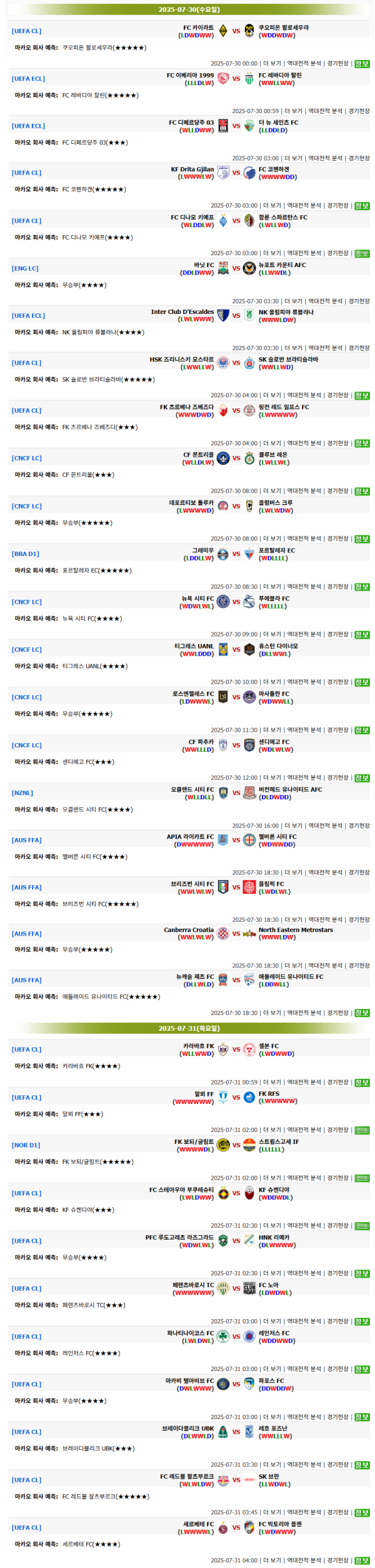
Task: Open the UEFA ECL tag beside FC 이베리아 1999
Action: coord(28,79)
